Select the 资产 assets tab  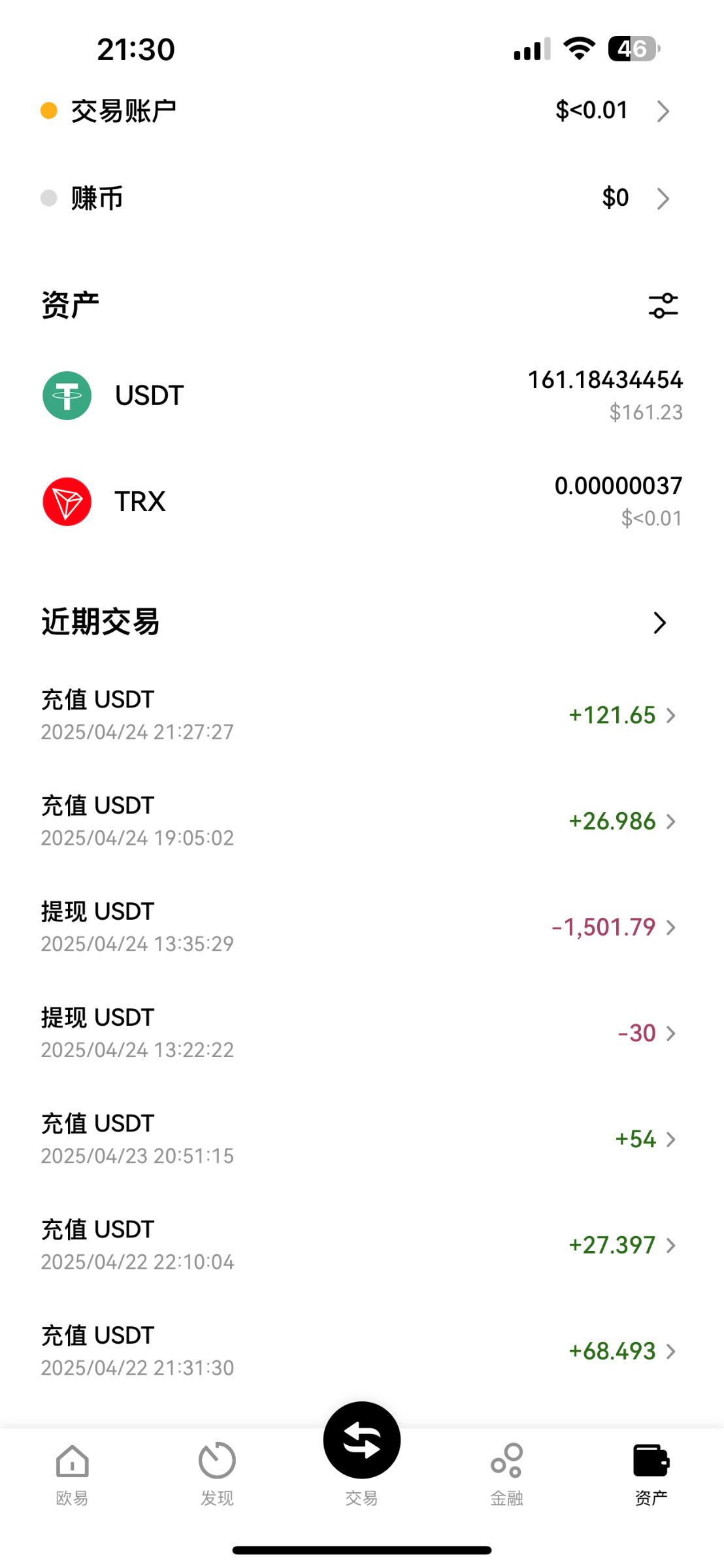651,1474
